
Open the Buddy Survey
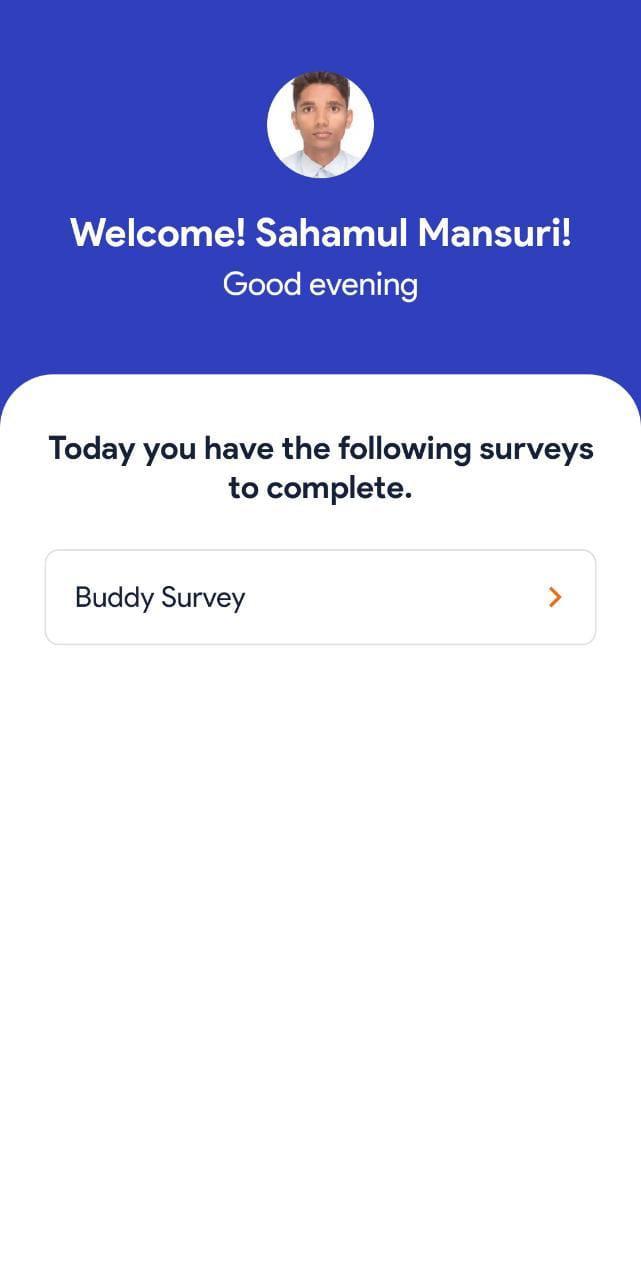pyautogui.click(x=320, y=597)
